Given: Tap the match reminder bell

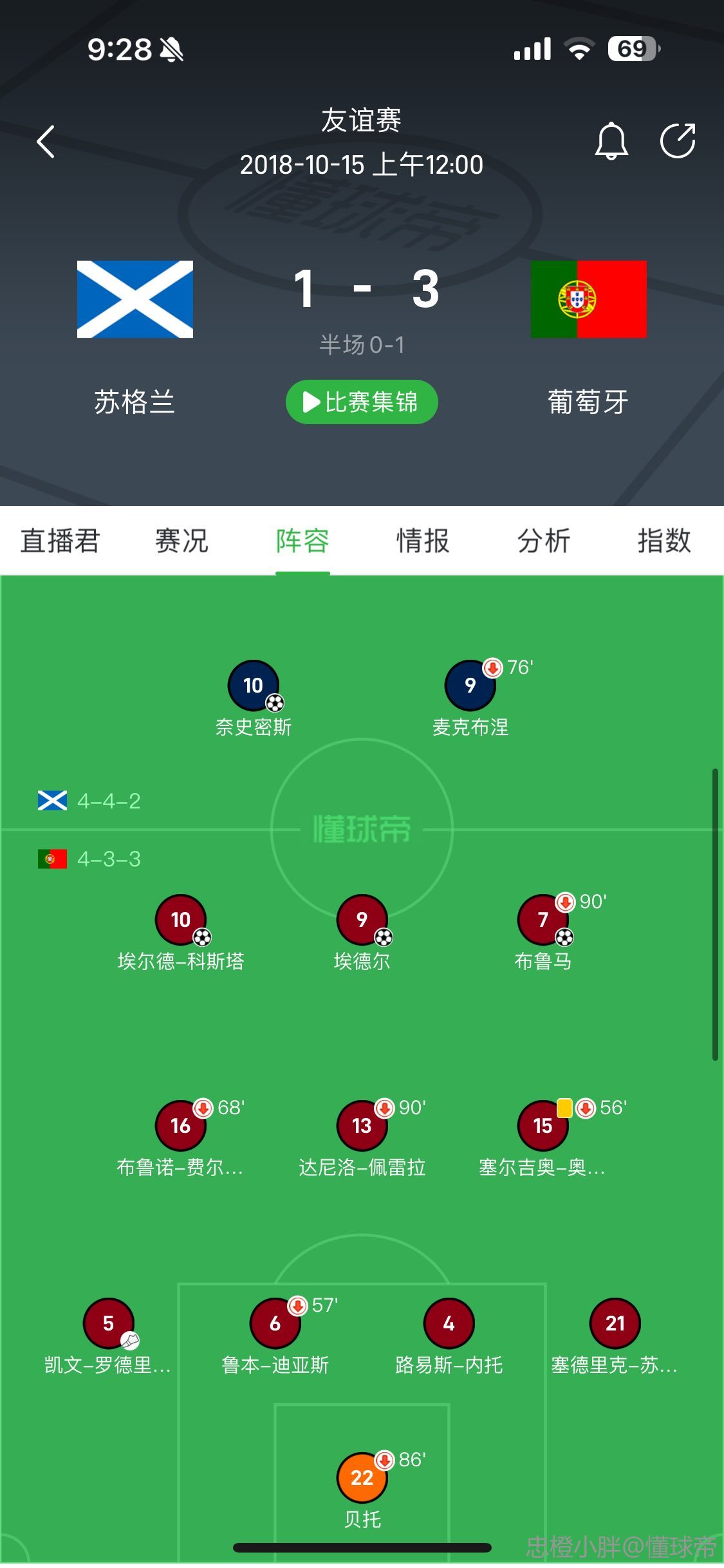Looking at the screenshot, I should tap(611, 140).
